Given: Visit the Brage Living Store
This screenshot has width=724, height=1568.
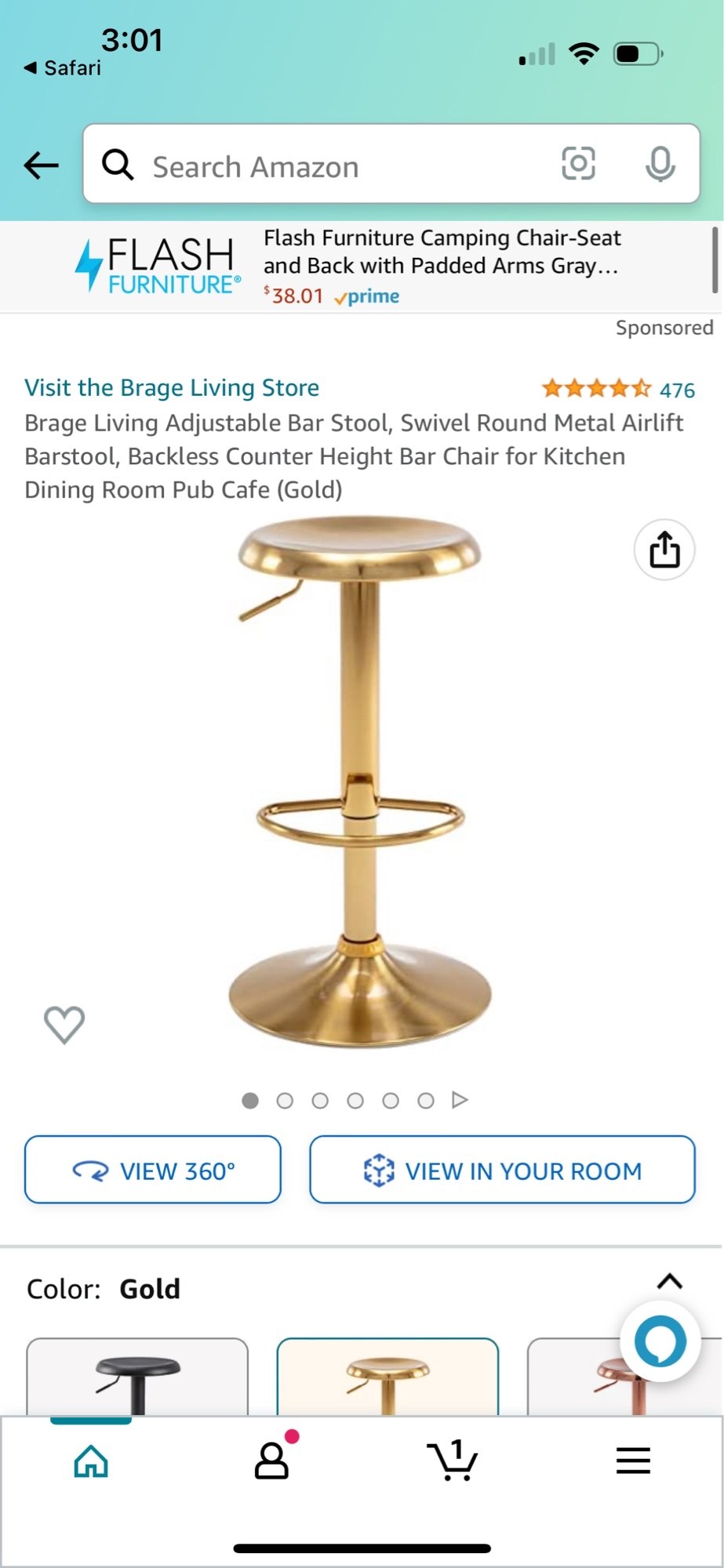Looking at the screenshot, I should (x=171, y=387).
